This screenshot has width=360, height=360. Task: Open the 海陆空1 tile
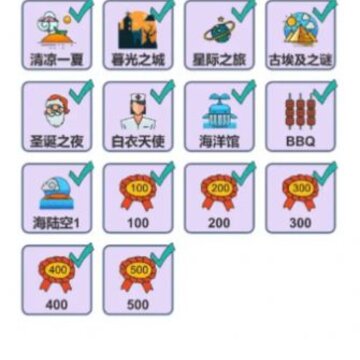[57, 198]
